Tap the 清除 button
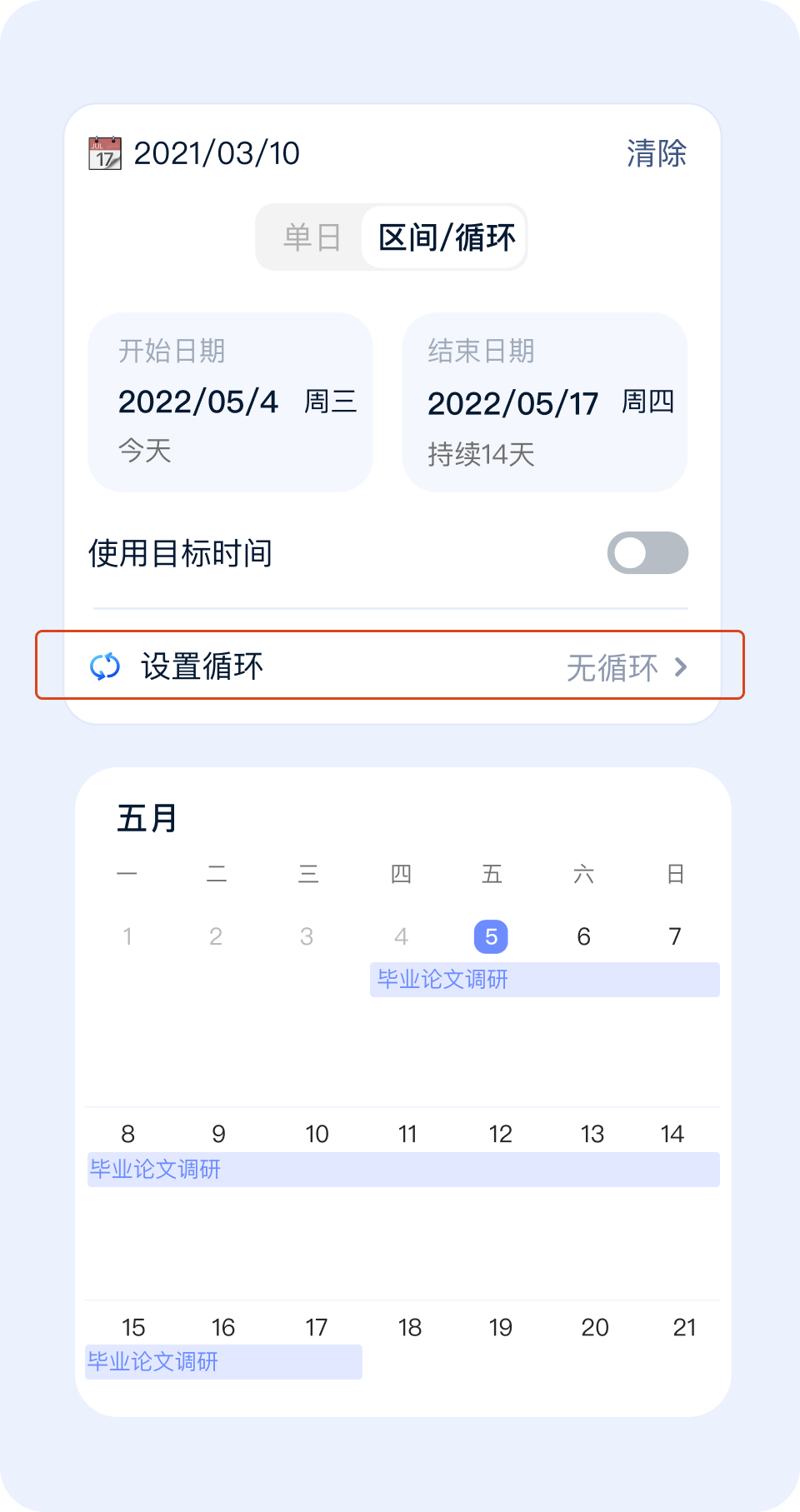800x1512 pixels. pyautogui.click(x=656, y=153)
